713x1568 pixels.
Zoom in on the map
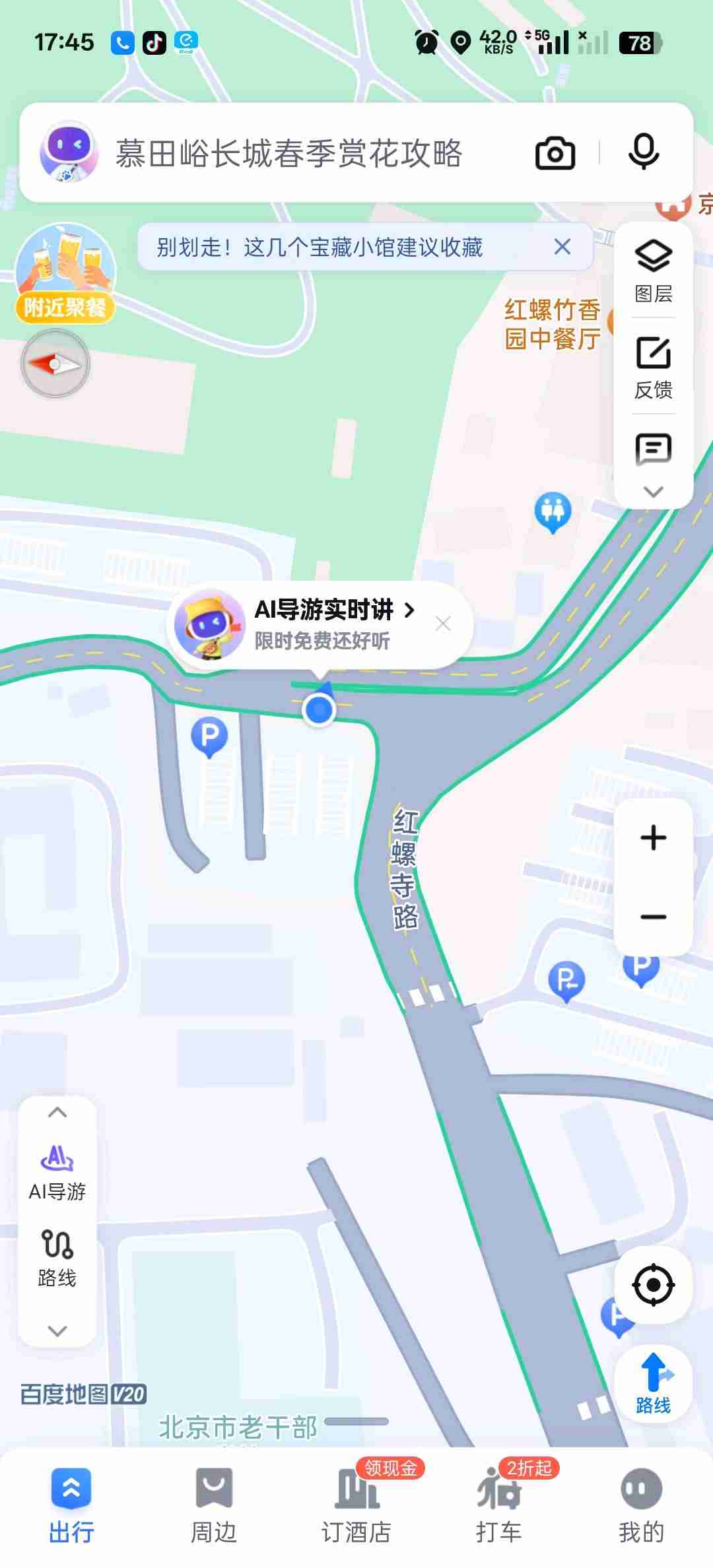(x=653, y=837)
